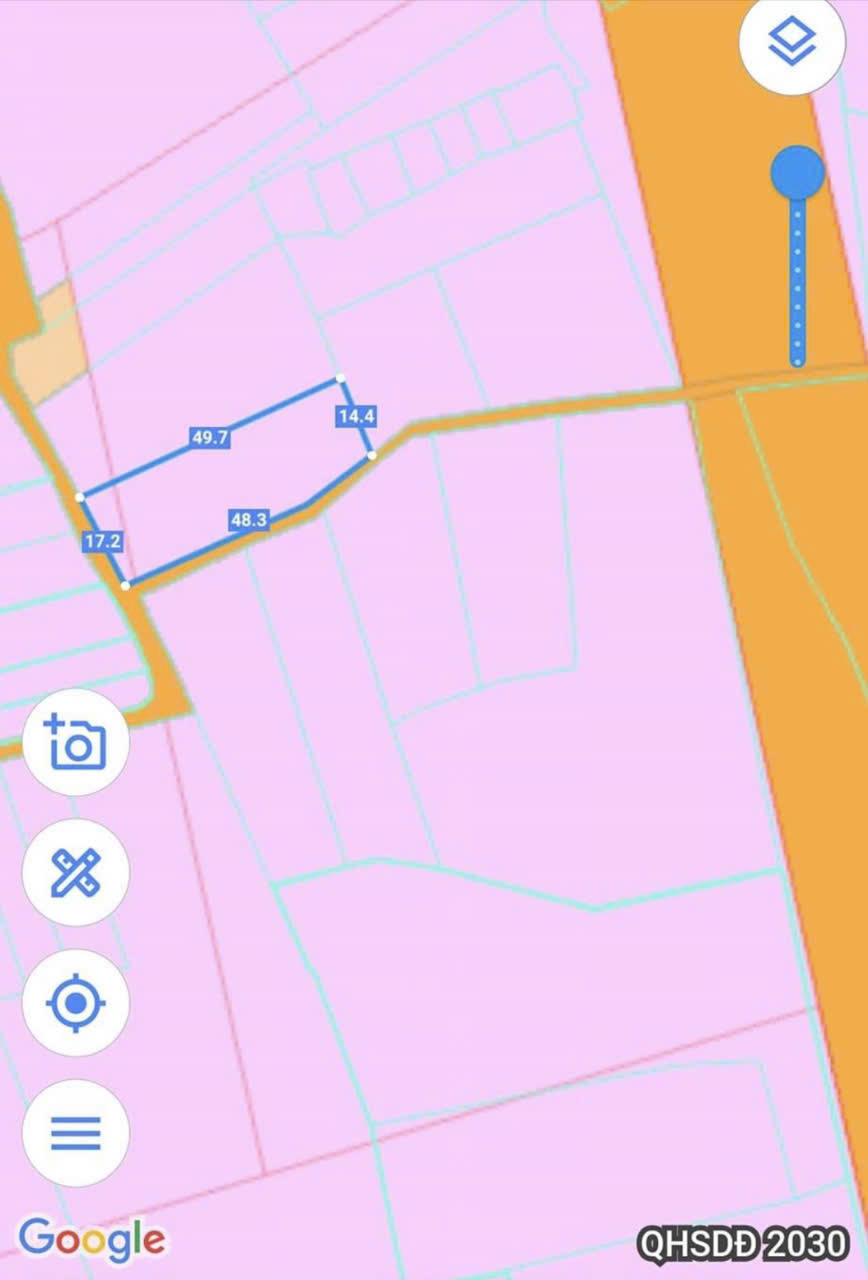Viewport: 868px width, 1280px height.
Task: Open the map layers button
Action: 792,42
